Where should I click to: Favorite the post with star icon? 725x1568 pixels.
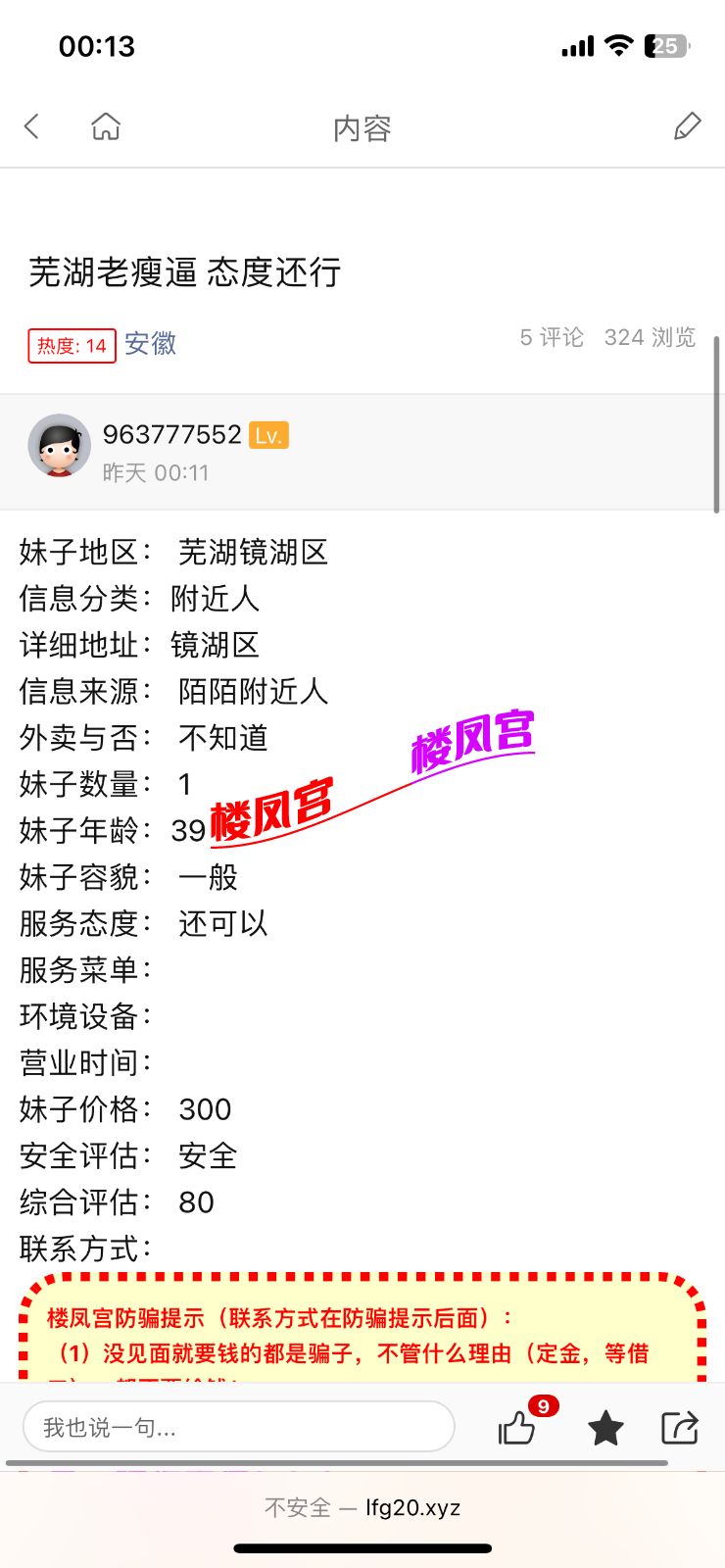click(x=605, y=1428)
